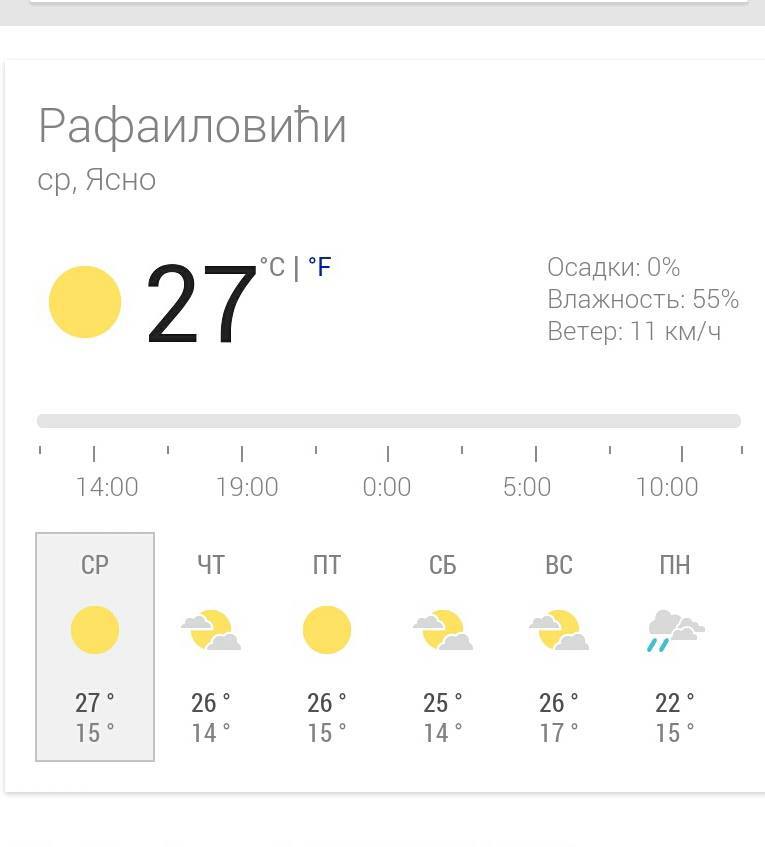Select Friday (ПТ) forecast
This screenshot has height=847, width=765.
pos(327,646)
